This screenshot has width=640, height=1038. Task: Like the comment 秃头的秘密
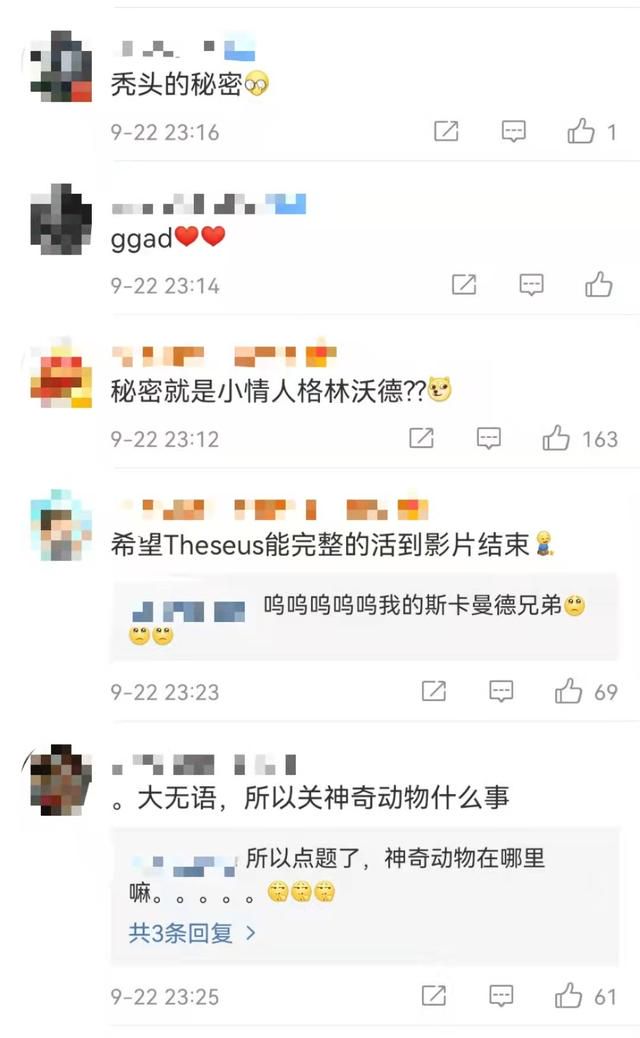(581, 131)
